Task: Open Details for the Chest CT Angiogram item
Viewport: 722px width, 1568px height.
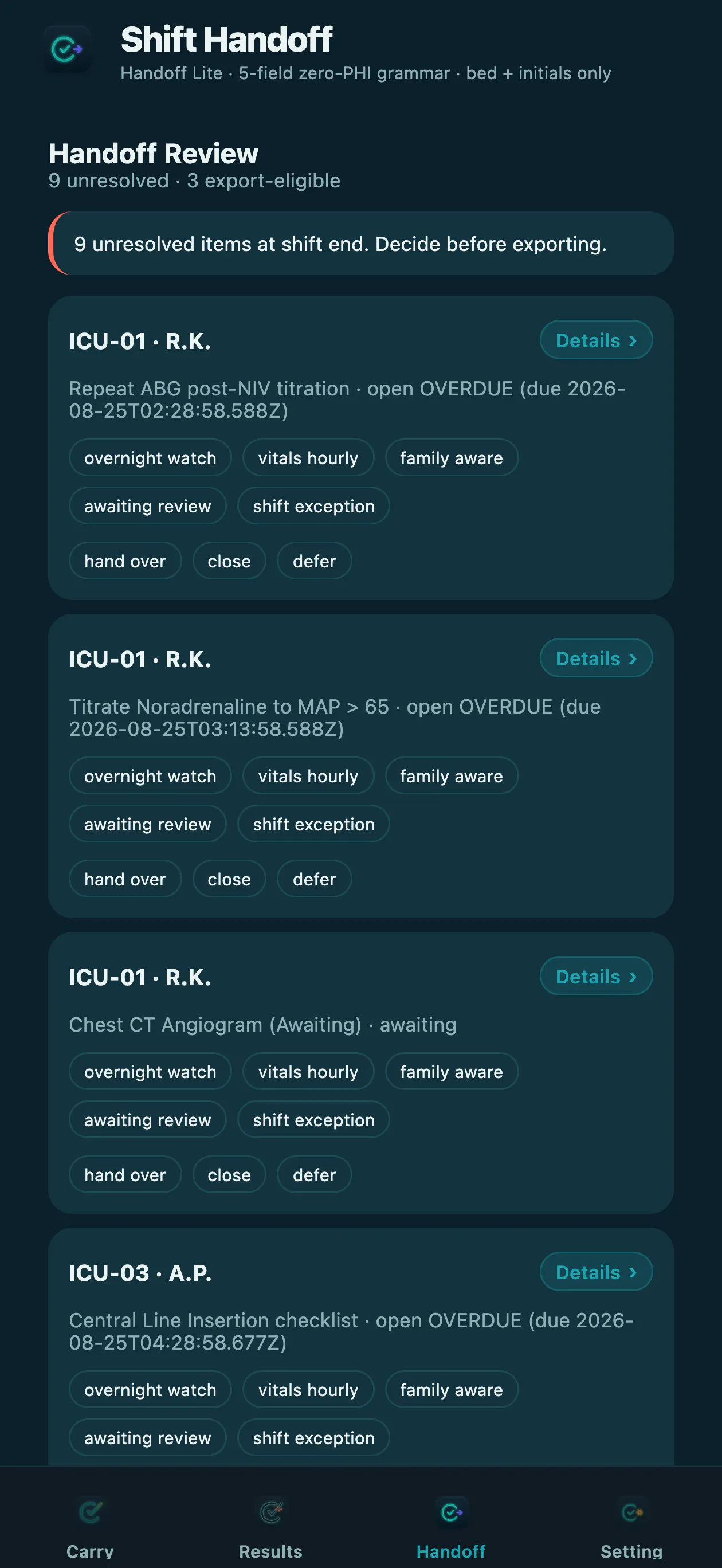Action: point(596,977)
